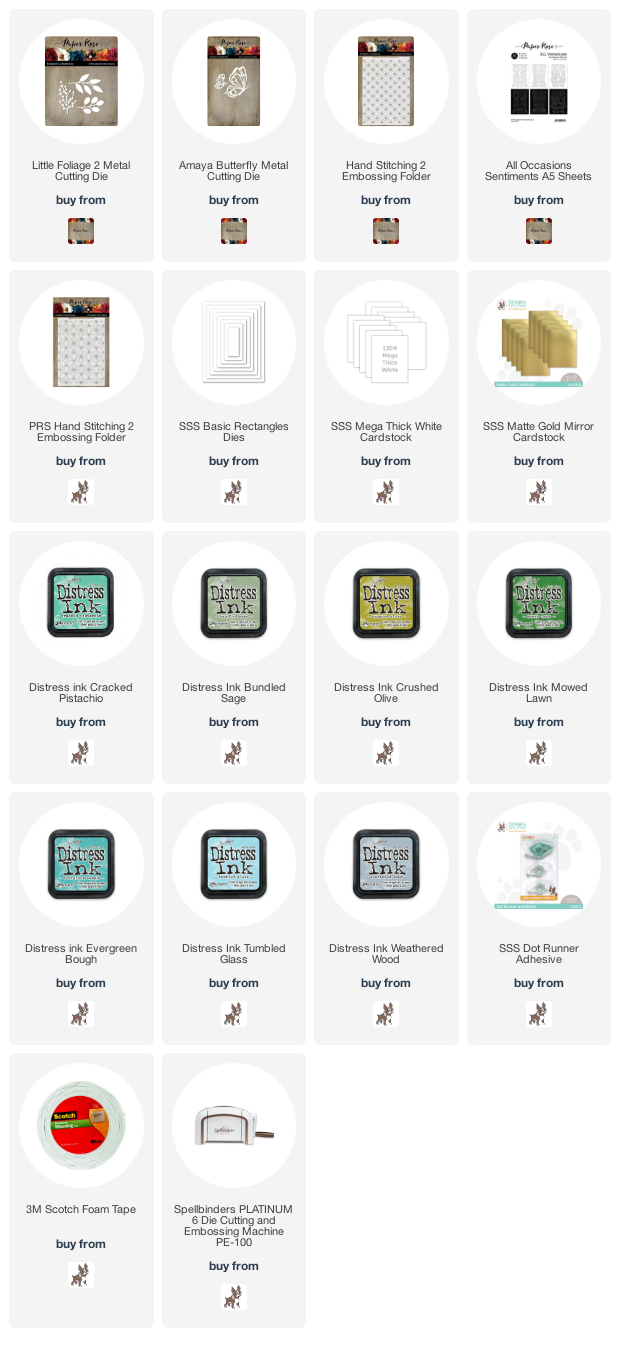Image resolution: width=620 pixels, height=1349 pixels.
Task: Open the Distress Ink Mowed Lawn product
Action: pyautogui.click(x=539, y=693)
